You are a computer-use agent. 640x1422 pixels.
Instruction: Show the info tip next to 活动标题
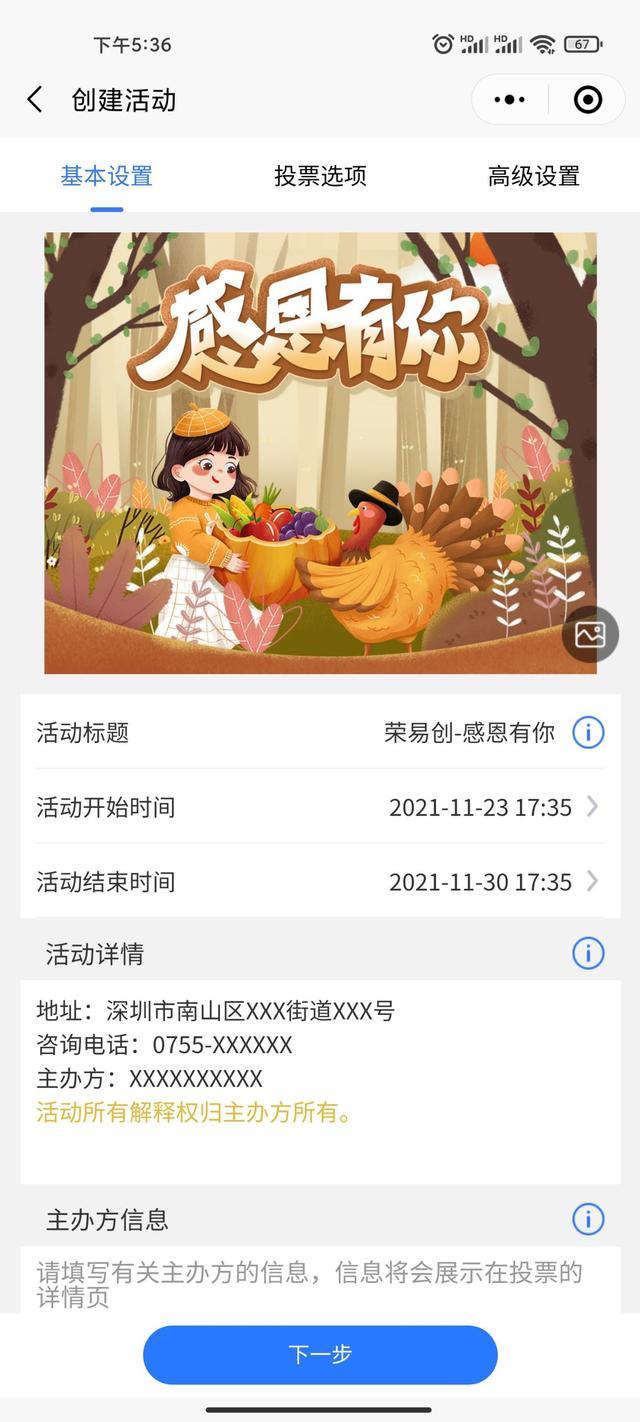point(588,733)
